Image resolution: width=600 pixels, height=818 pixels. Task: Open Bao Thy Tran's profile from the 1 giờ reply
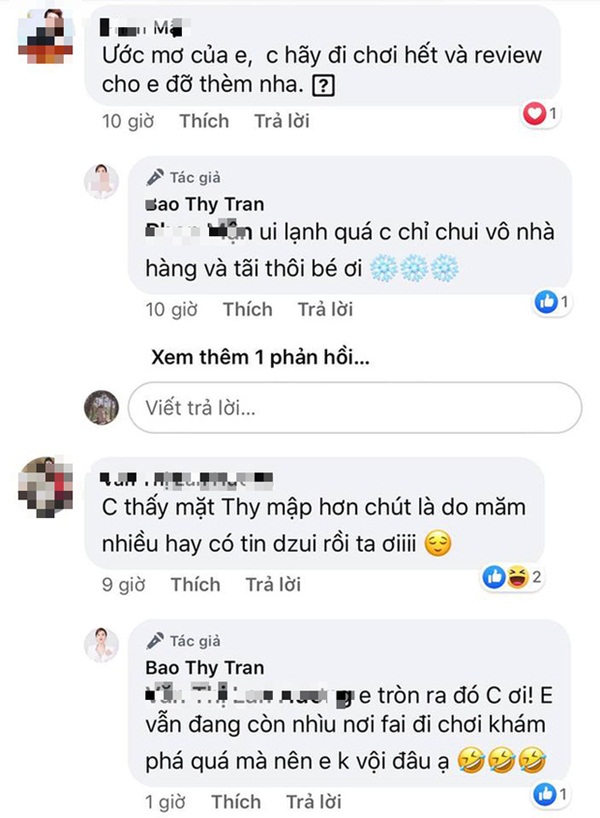point(204,667)
